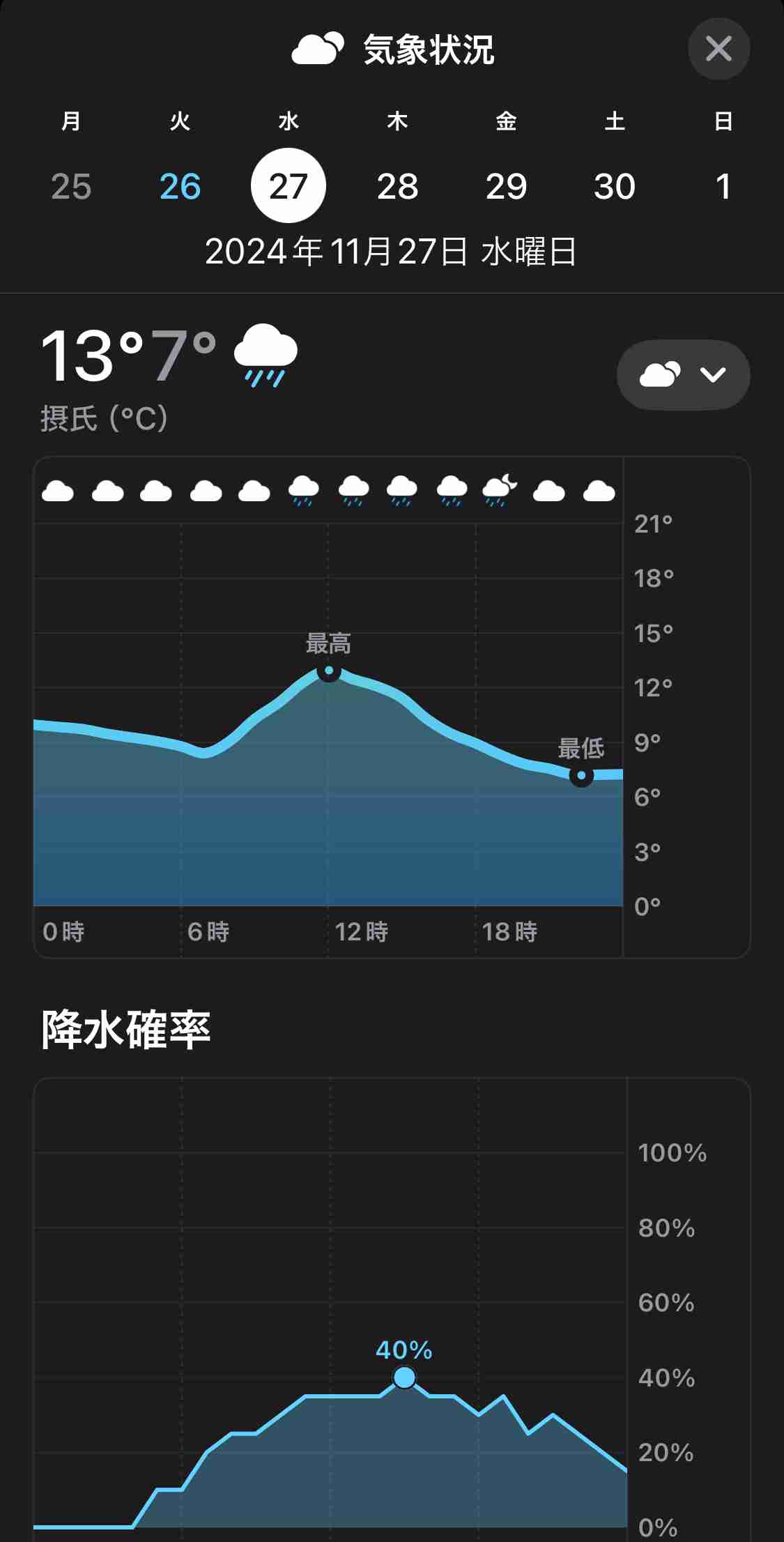Select Wednesday the 27th
Viewport: 784px width, 1542px height.
click(x=289, y=186)
